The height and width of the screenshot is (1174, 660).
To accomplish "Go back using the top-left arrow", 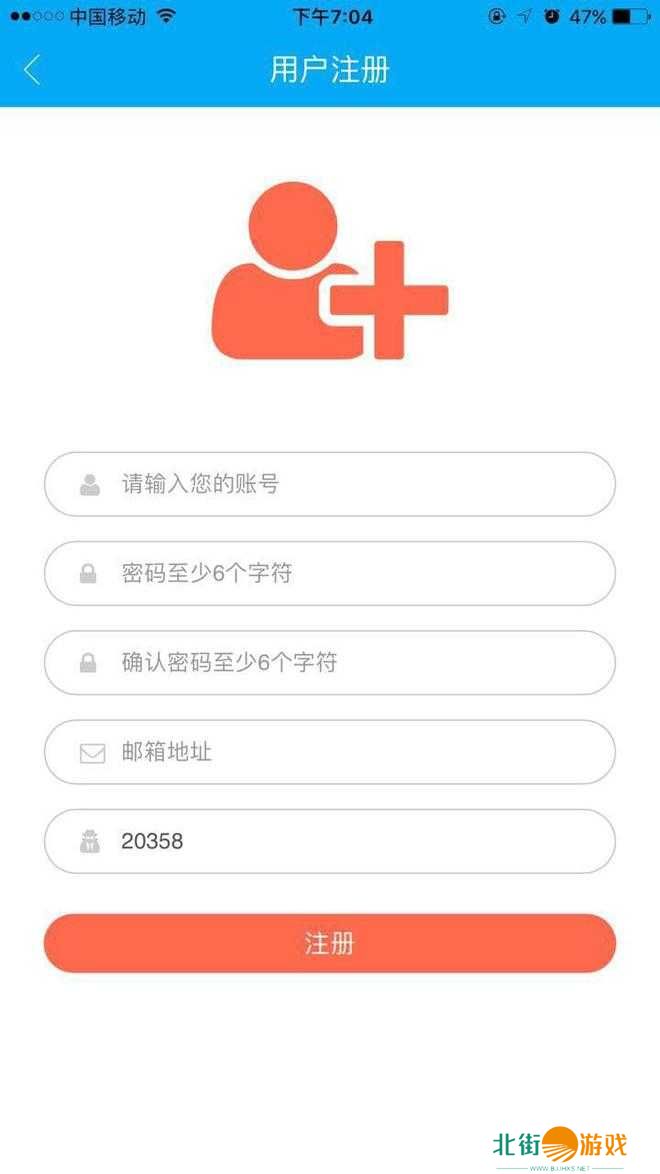I will 32,70.
